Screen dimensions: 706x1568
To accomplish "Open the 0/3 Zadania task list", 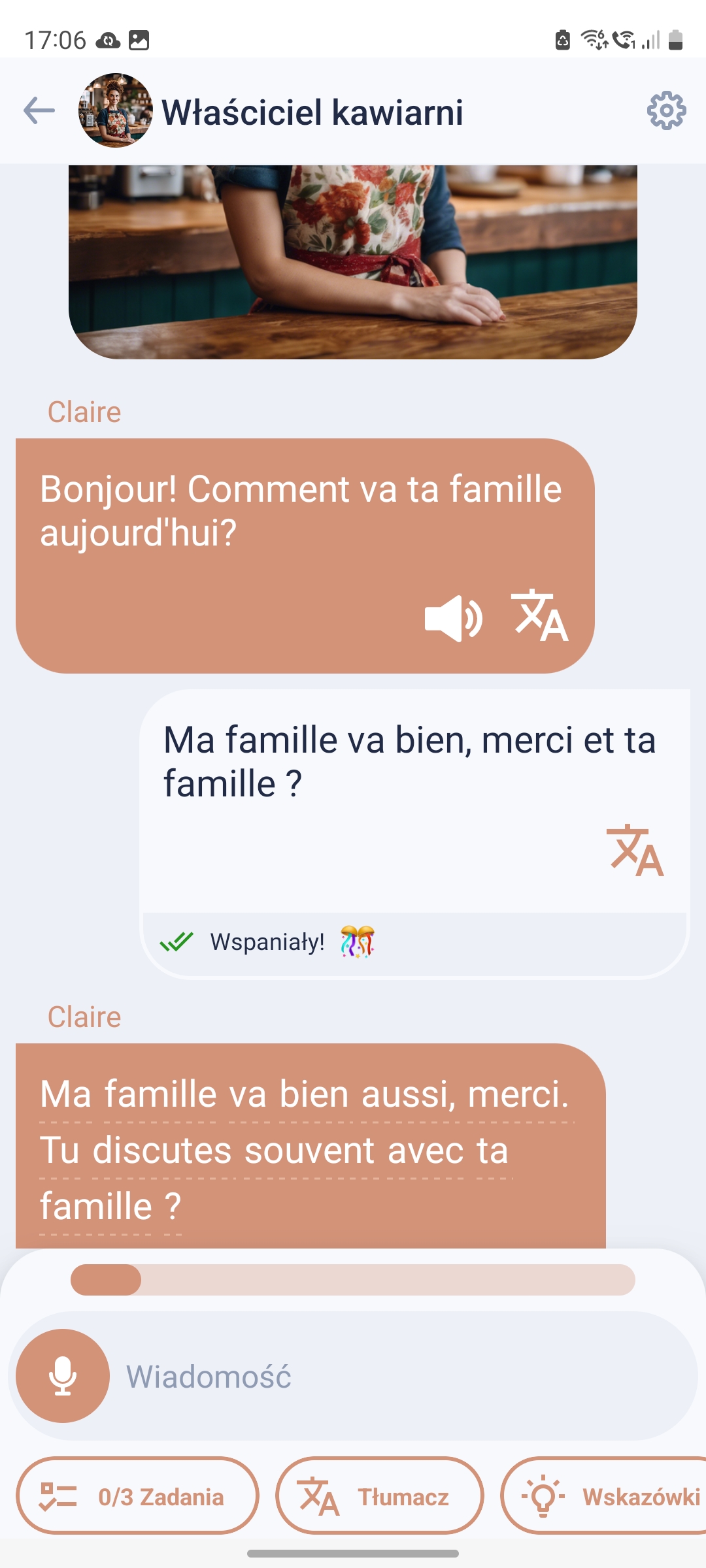I will [137, 1495].
